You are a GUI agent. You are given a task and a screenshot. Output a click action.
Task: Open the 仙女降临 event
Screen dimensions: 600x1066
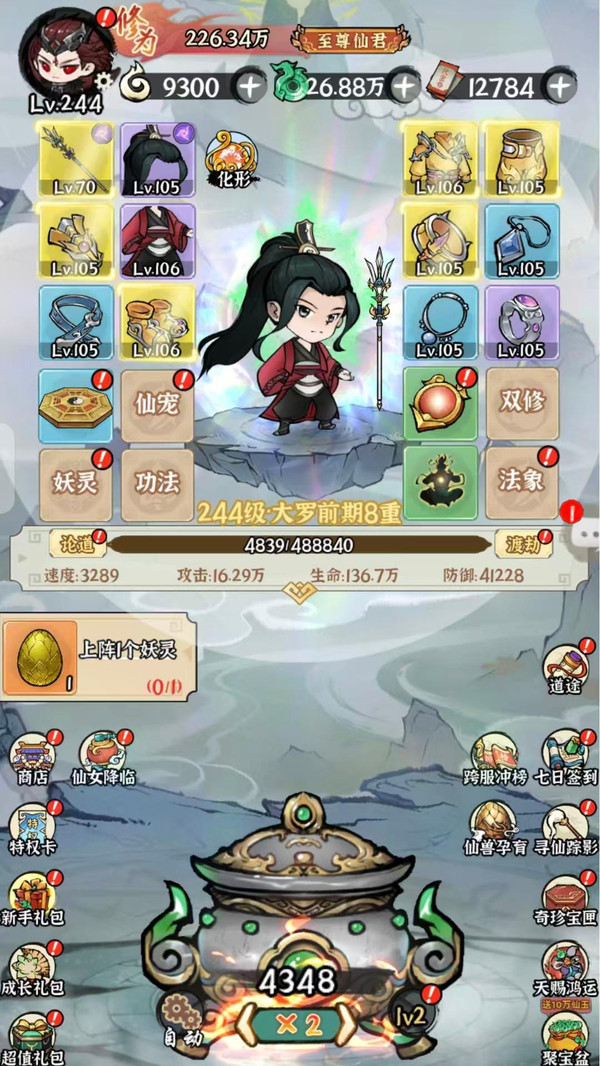(102, 757)
